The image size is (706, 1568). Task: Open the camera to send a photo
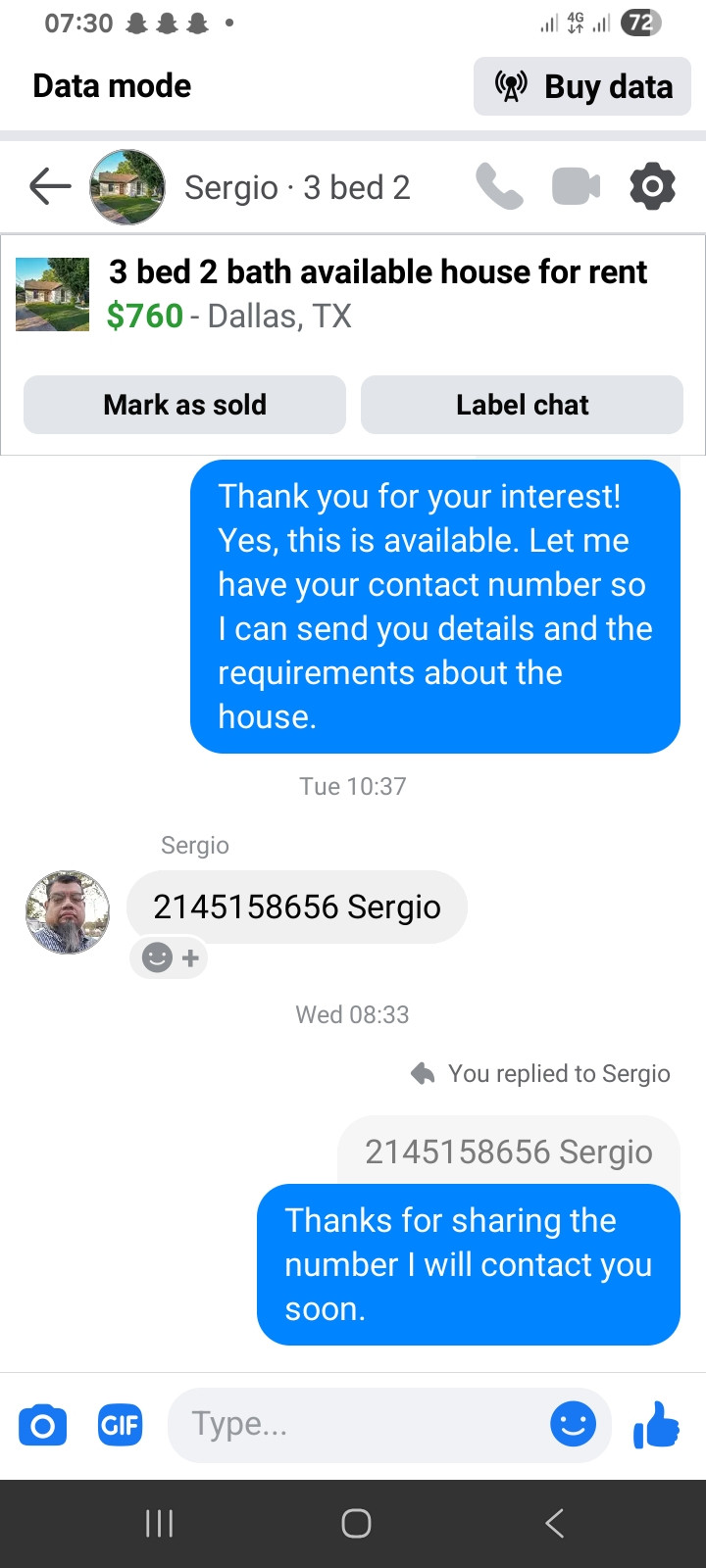pyautogui.click(x=42, y=1425)
